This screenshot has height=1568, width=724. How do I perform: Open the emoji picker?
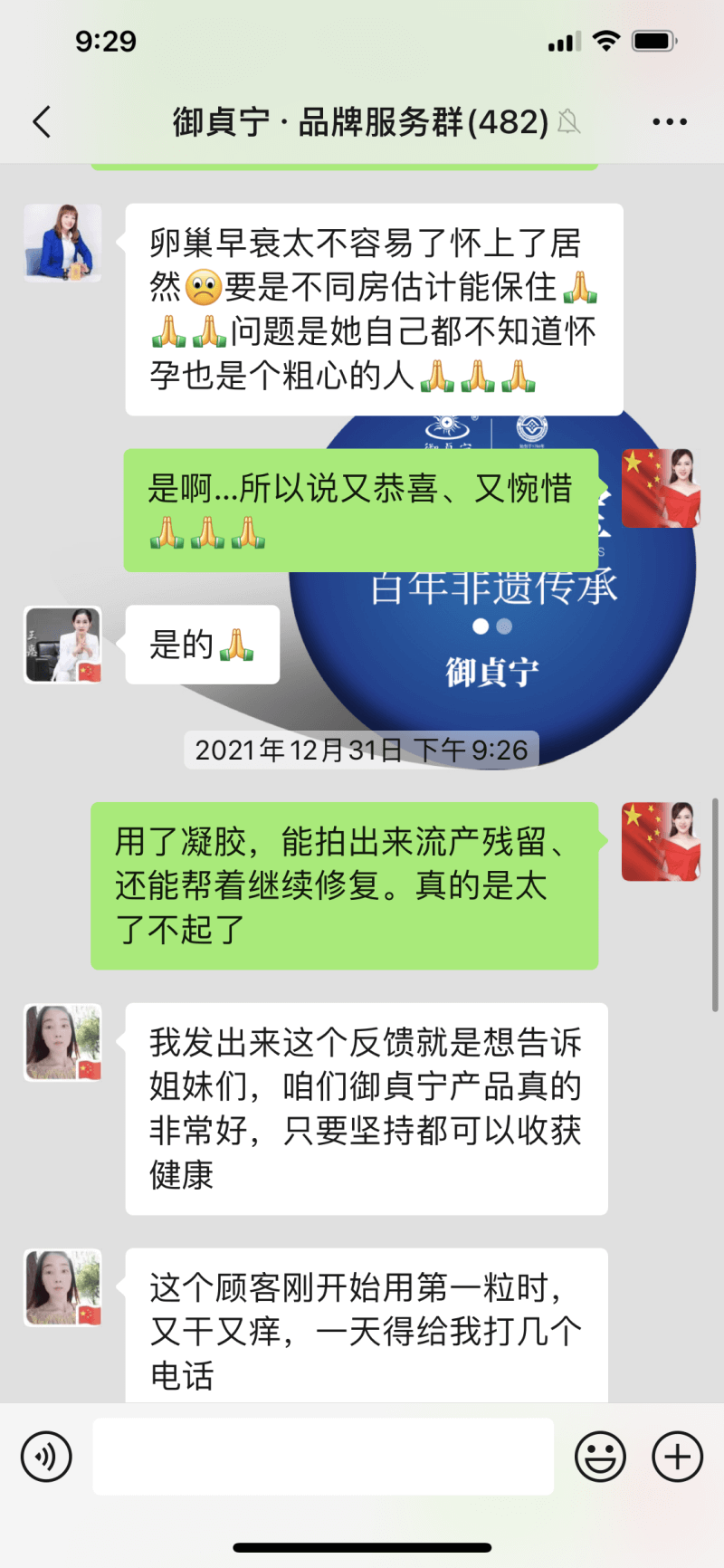(601, 1457)
